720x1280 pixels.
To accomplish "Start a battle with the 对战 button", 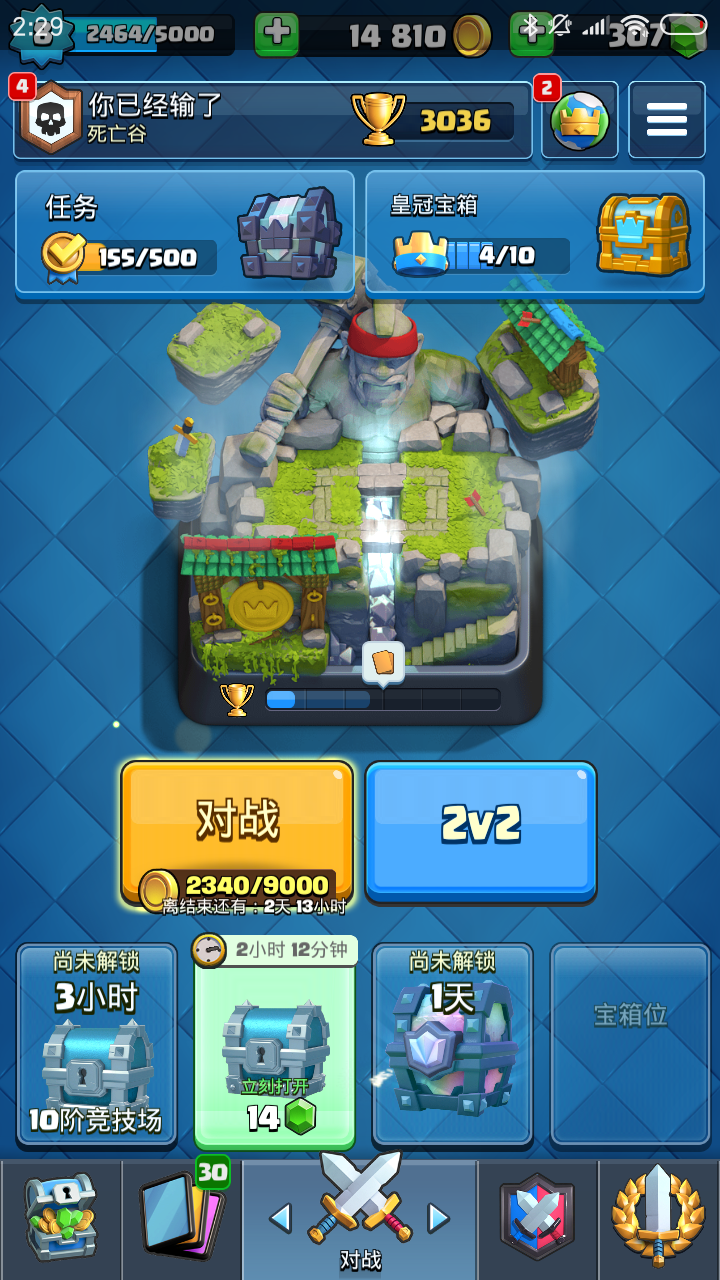I will tap(237, 832).
